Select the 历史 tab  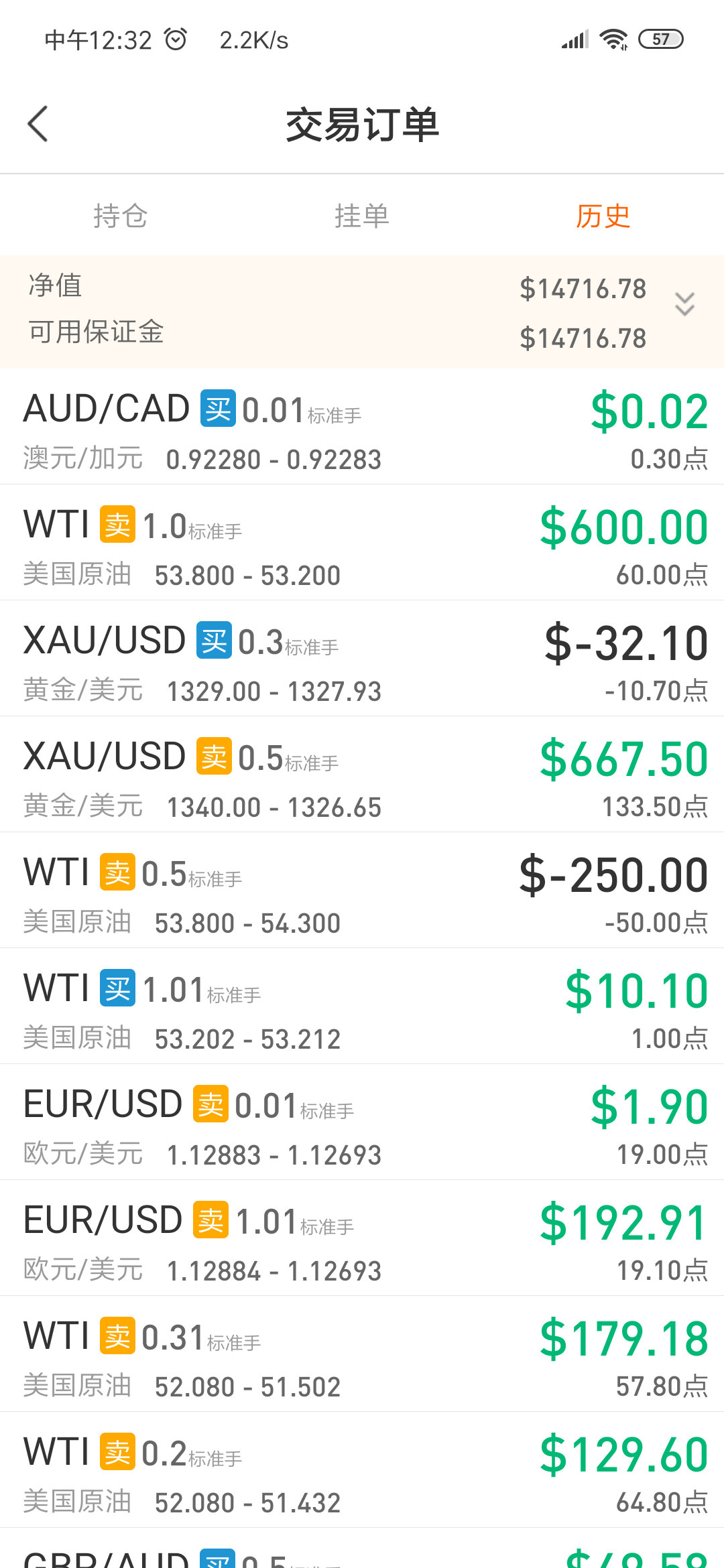pyautogui.click(x=603, y=216)
